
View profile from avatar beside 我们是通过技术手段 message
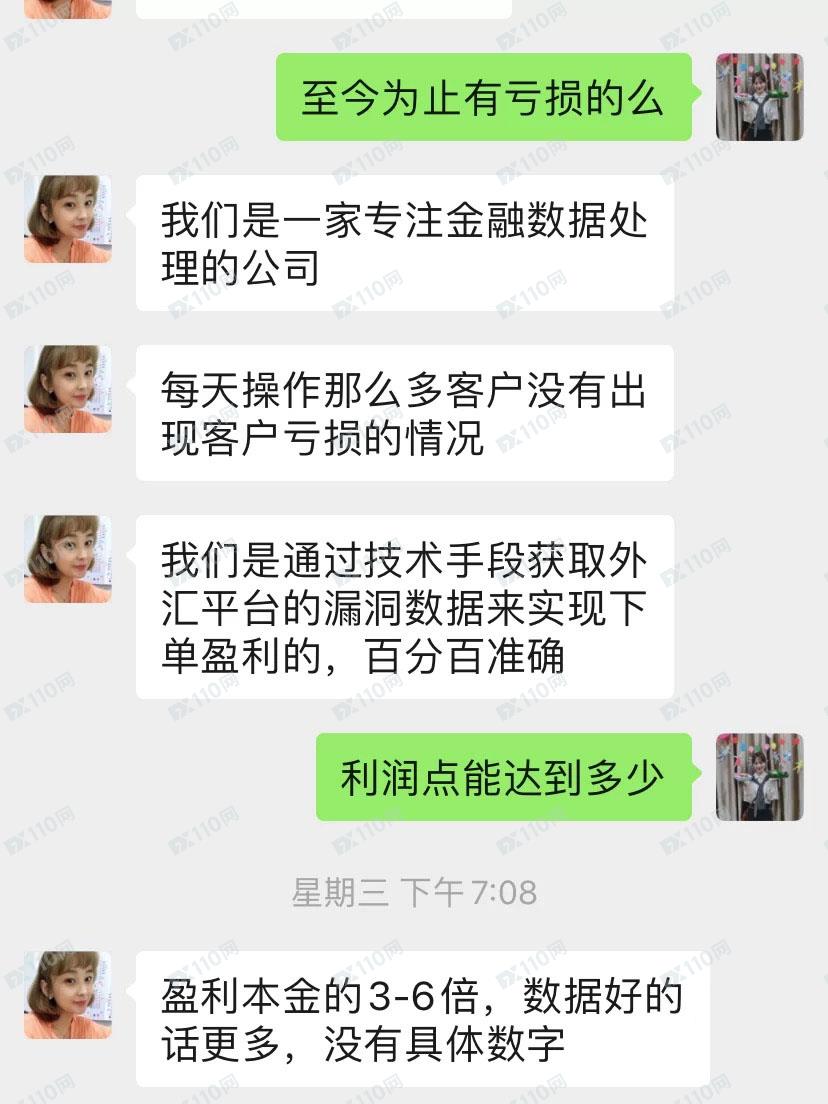(x=68, y=559)
